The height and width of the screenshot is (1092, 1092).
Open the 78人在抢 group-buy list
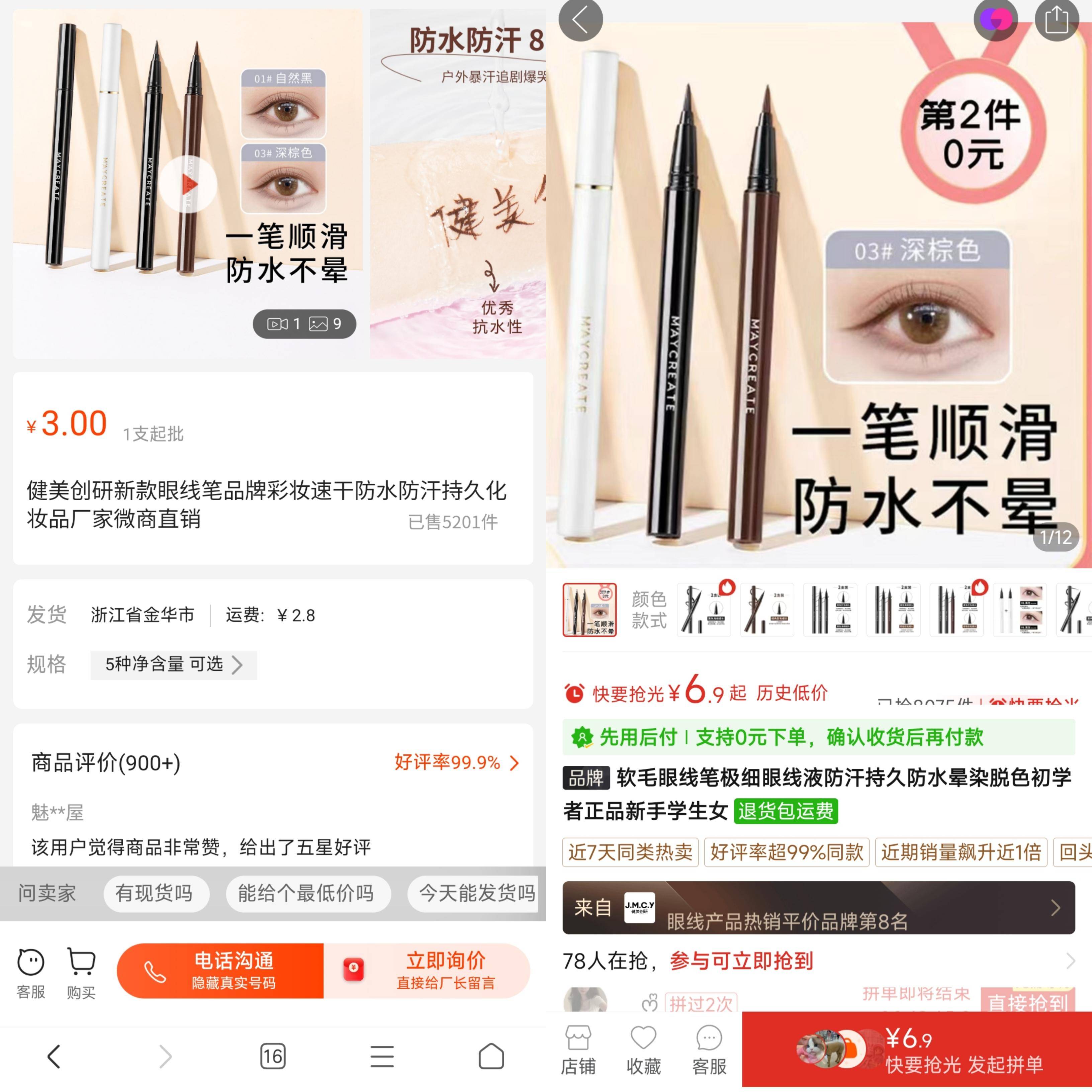818,961
